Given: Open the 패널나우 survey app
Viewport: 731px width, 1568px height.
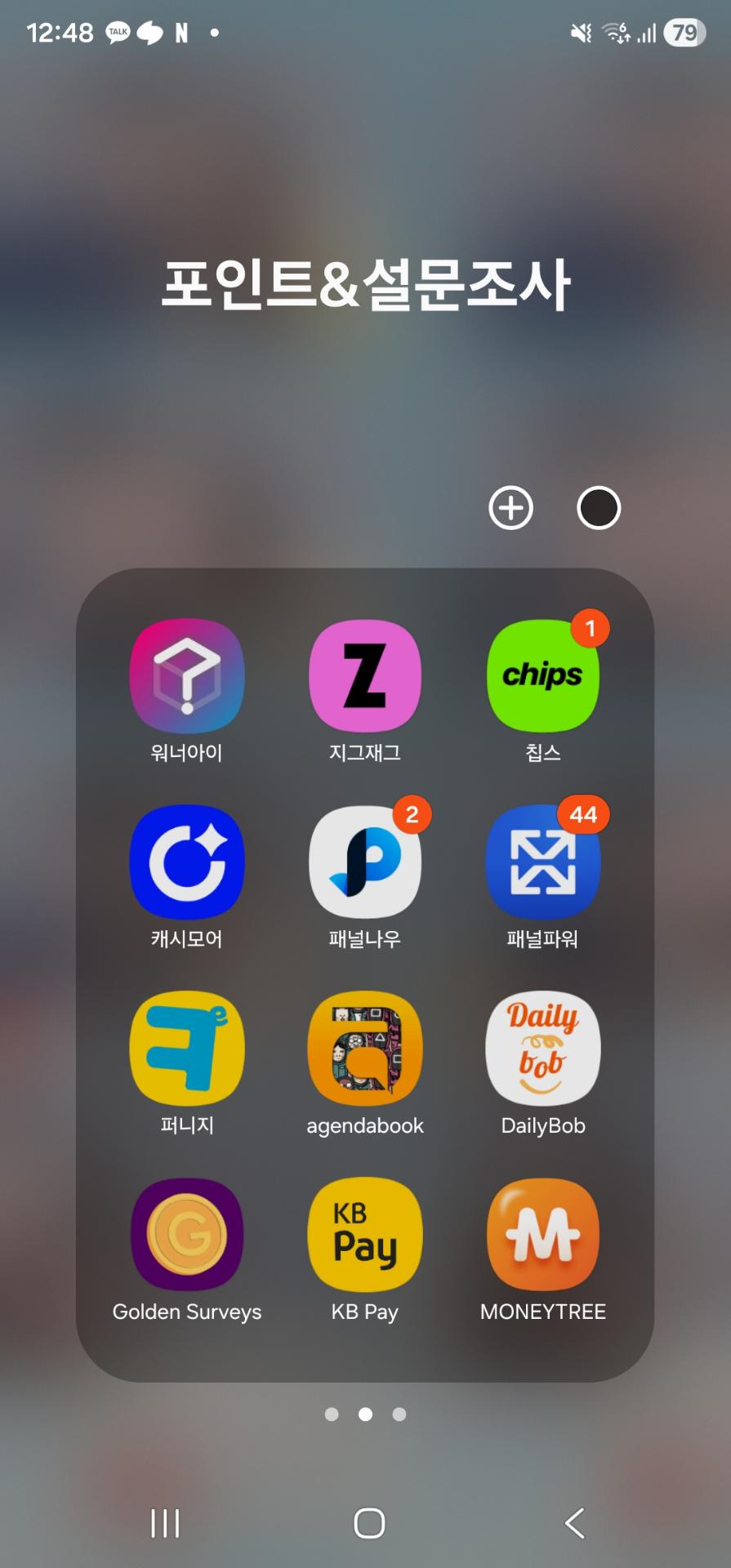Looking at the screenshot, I should pos(365,862).
